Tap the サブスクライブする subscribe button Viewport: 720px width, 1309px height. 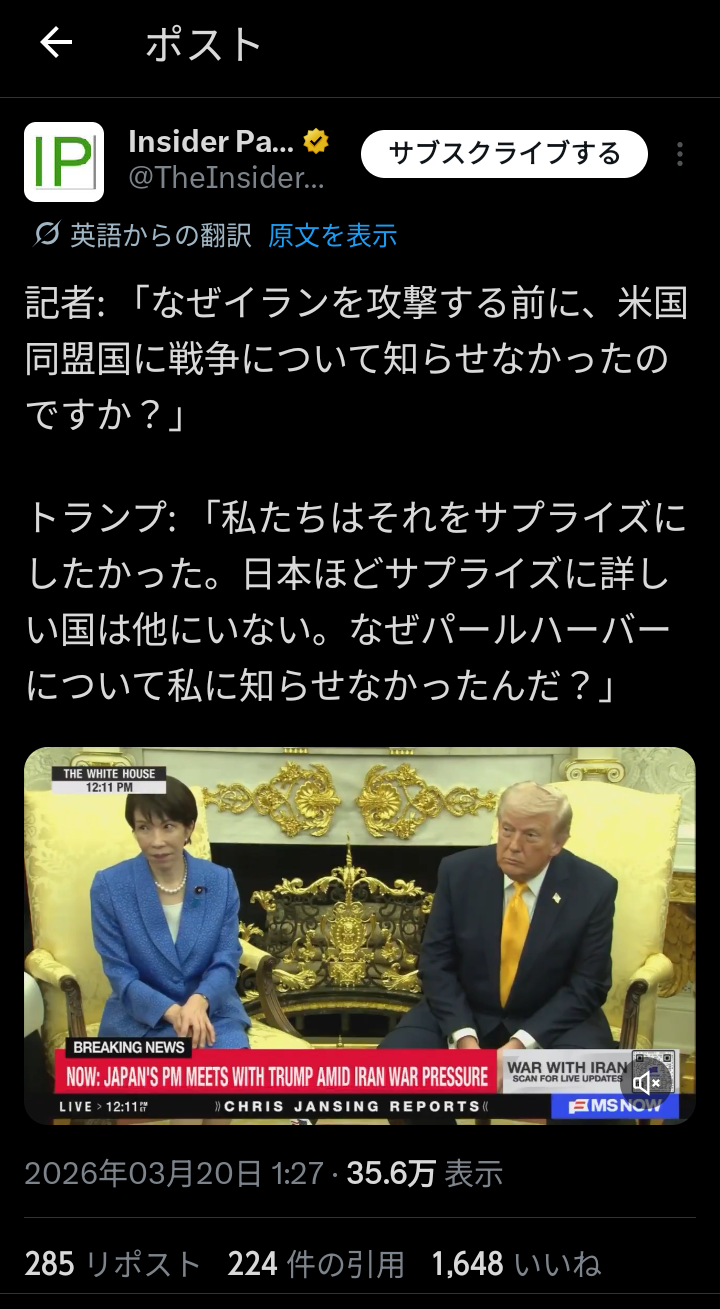click(x=504, y=154)
